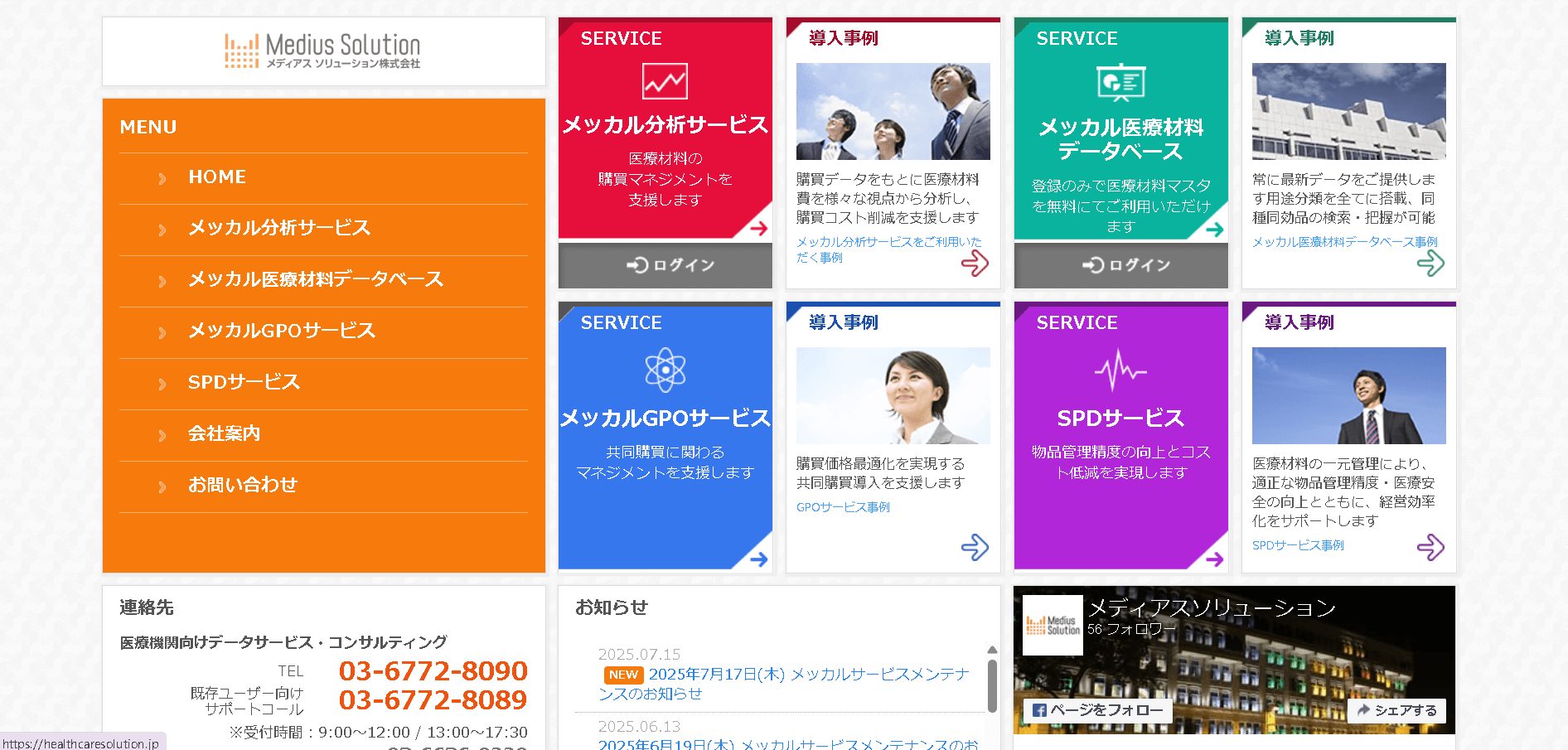Viewport: 1568px width, 750px height.
Task: Open SPDサービス事例 link
Action: [1298, 545]
